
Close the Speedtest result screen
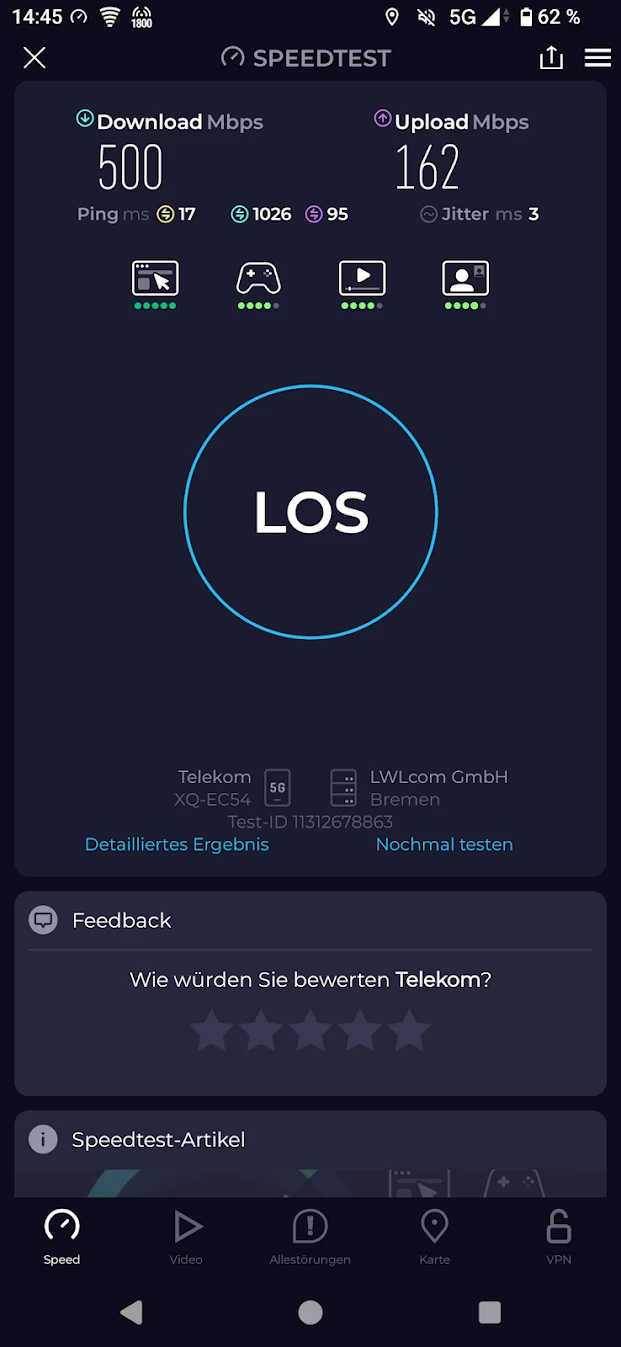click(x=34, y=58)
